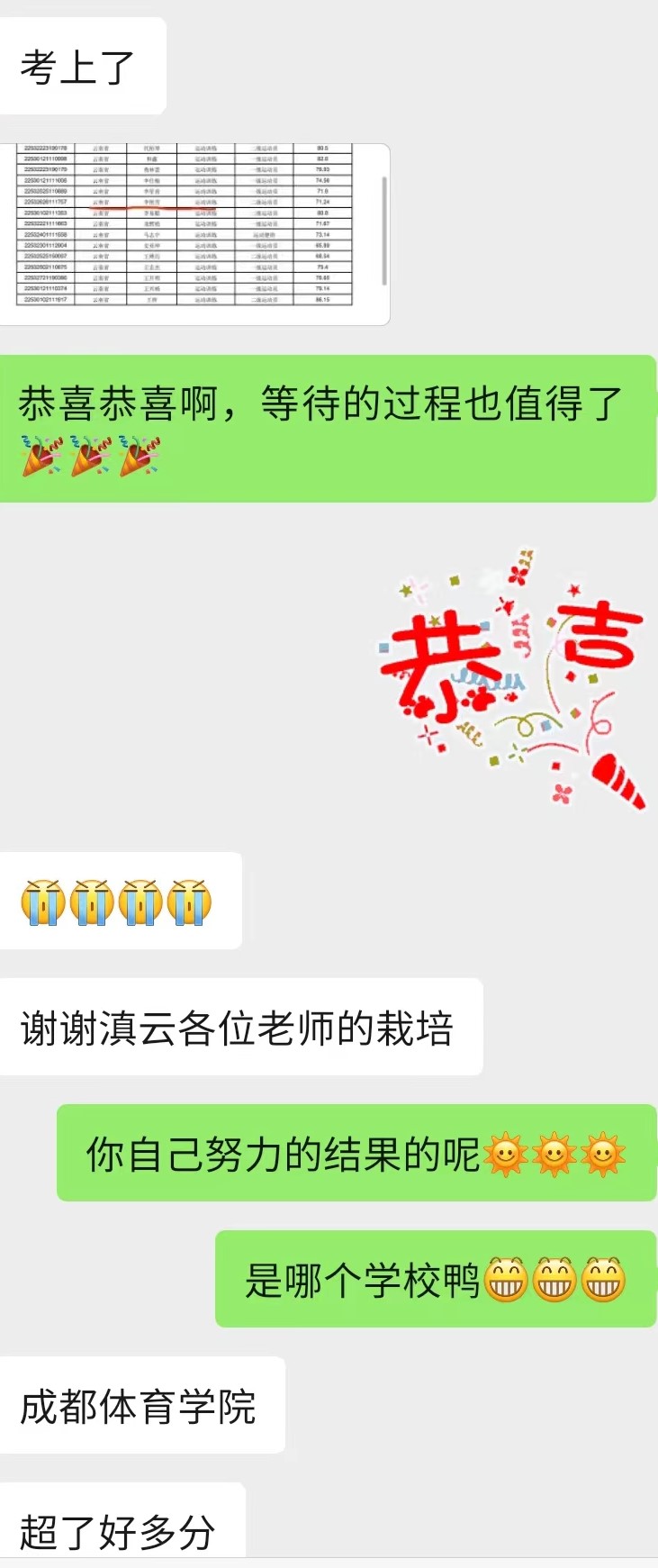This screenshot has width=658, height=1568.
Task: Open the red 恭喜 sticker
Action: [x=511, y=675]
